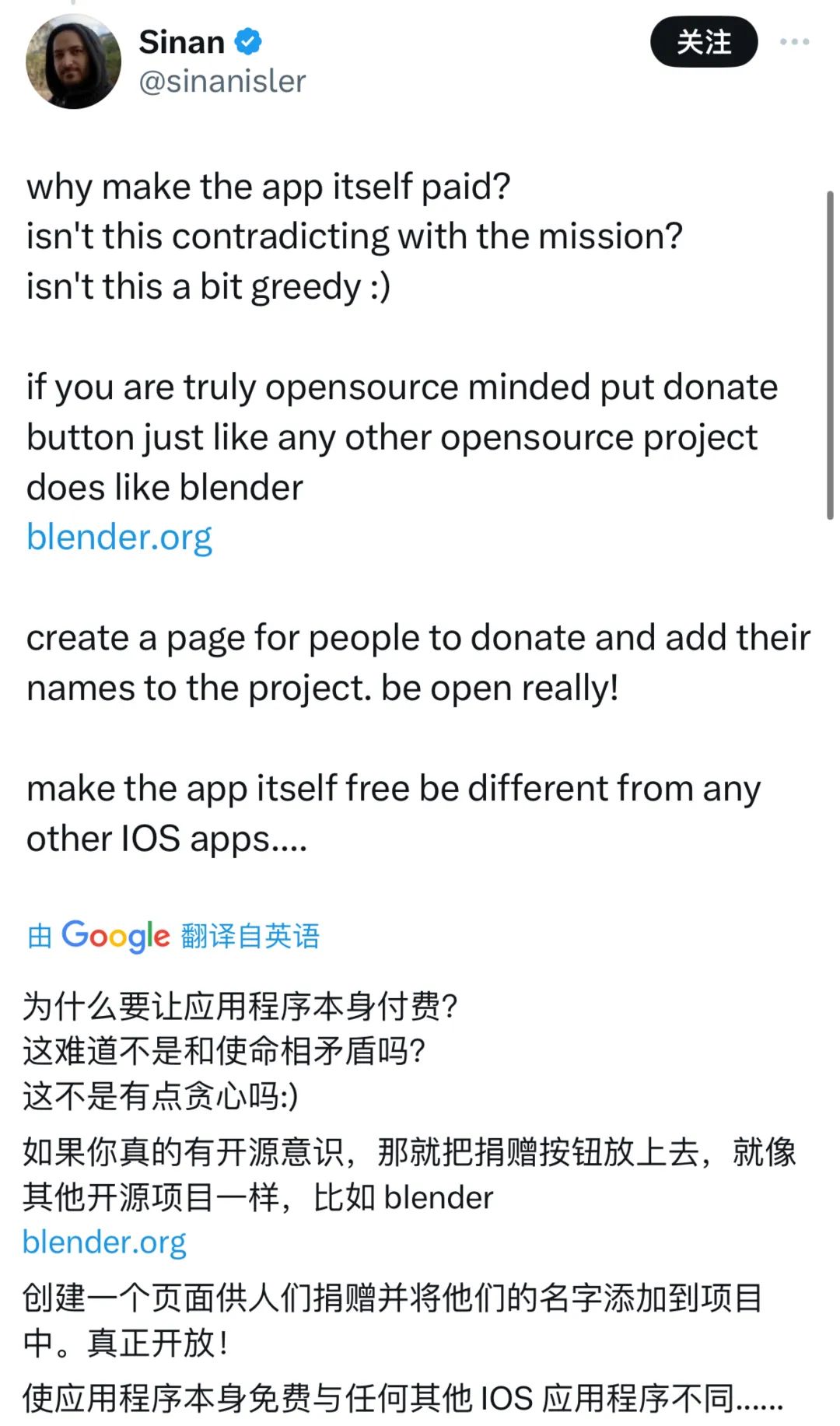
Task: Open blender.org link in the translated text
Action: (x=104, y=1242)
